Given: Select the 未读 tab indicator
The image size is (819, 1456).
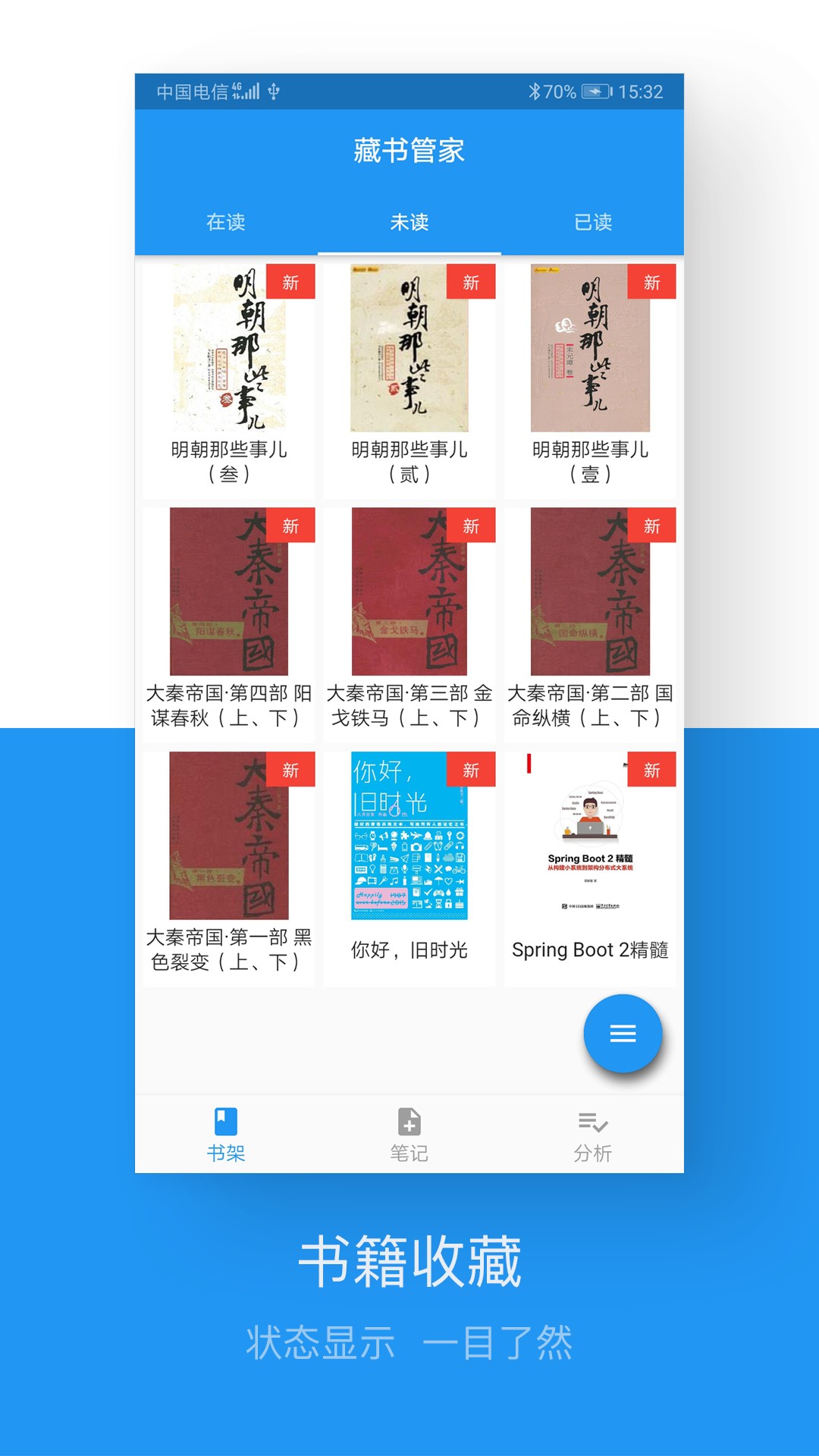Looking at the screenshot, I should [409, 223].
